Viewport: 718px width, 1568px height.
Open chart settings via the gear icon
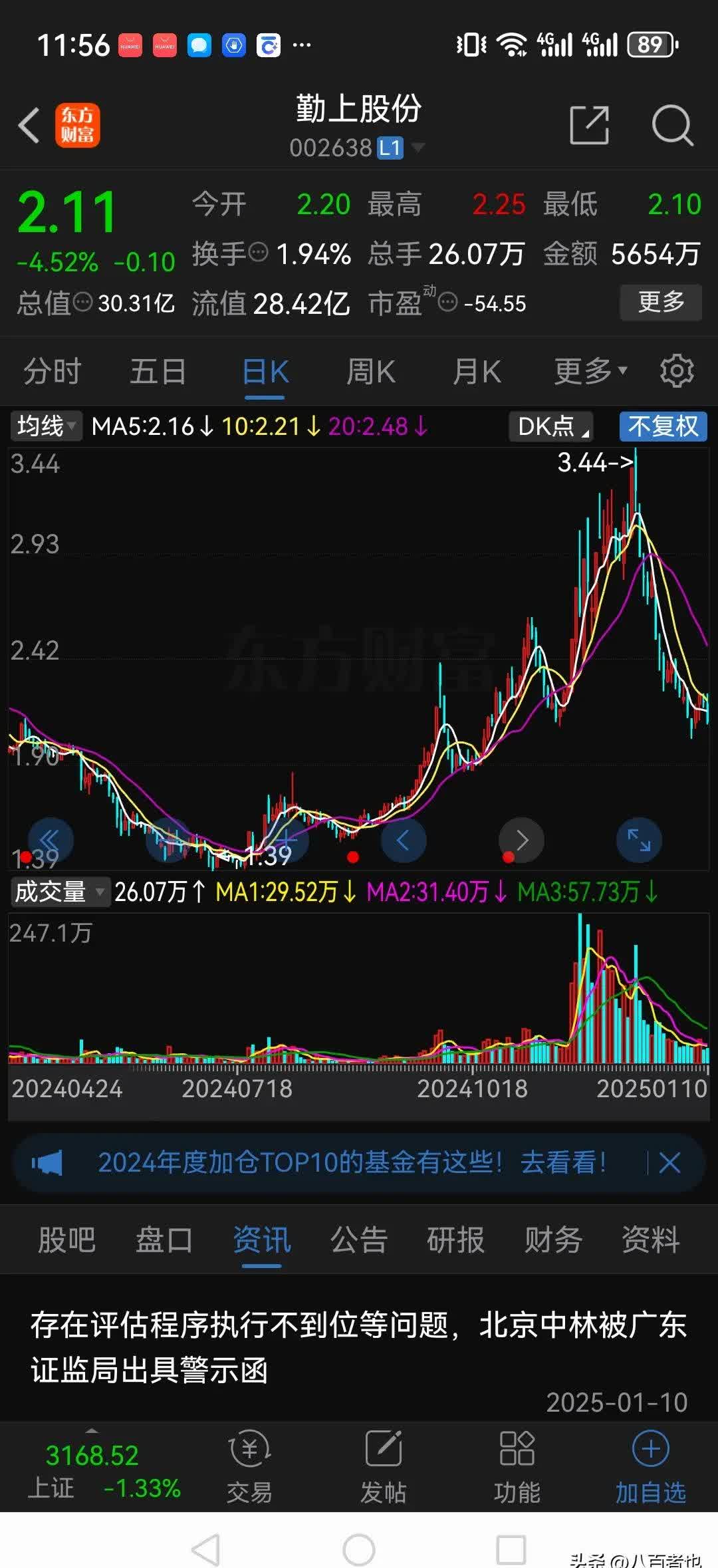point(677,371)
